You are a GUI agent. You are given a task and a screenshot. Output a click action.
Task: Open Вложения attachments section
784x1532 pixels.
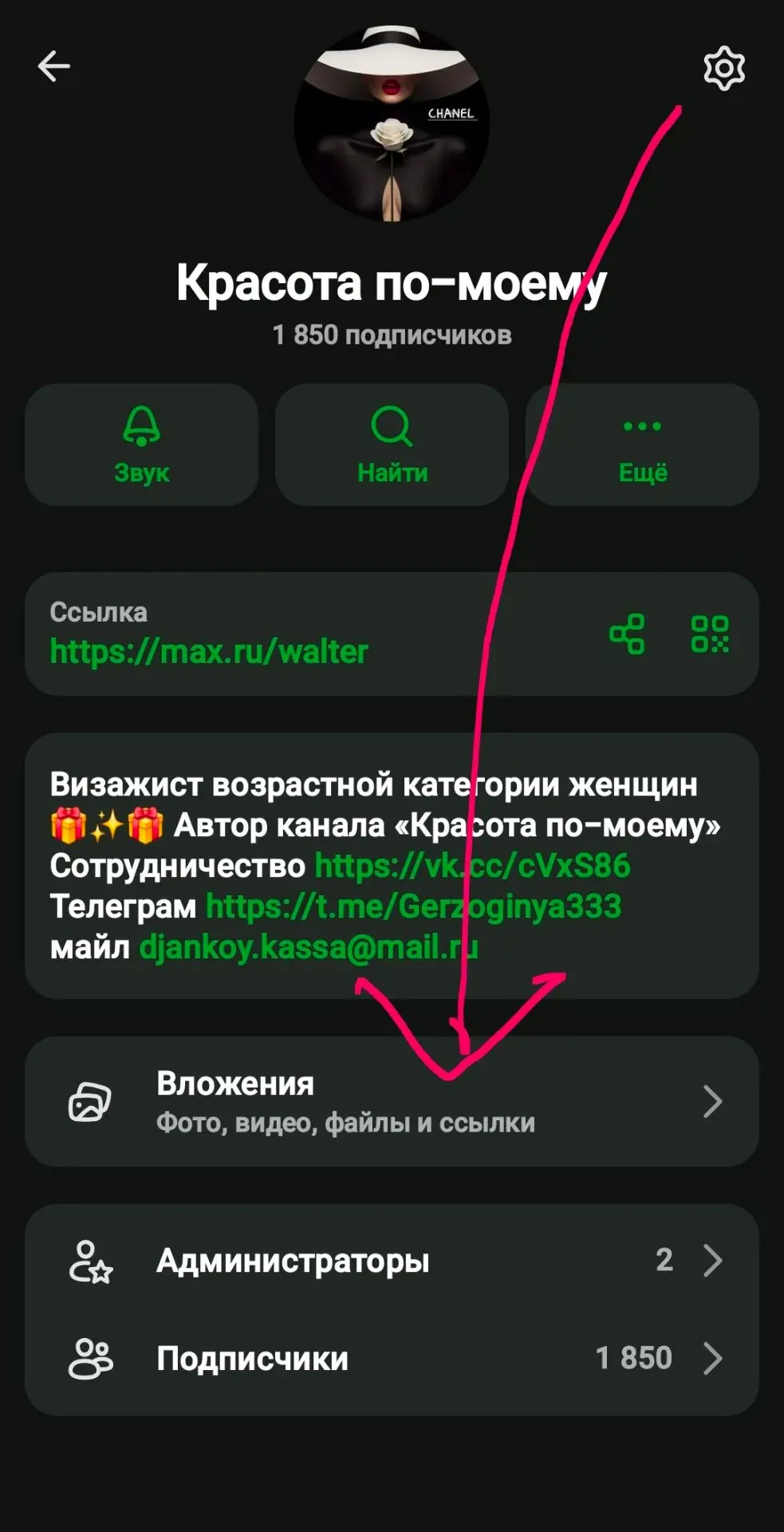point(392,1102)
